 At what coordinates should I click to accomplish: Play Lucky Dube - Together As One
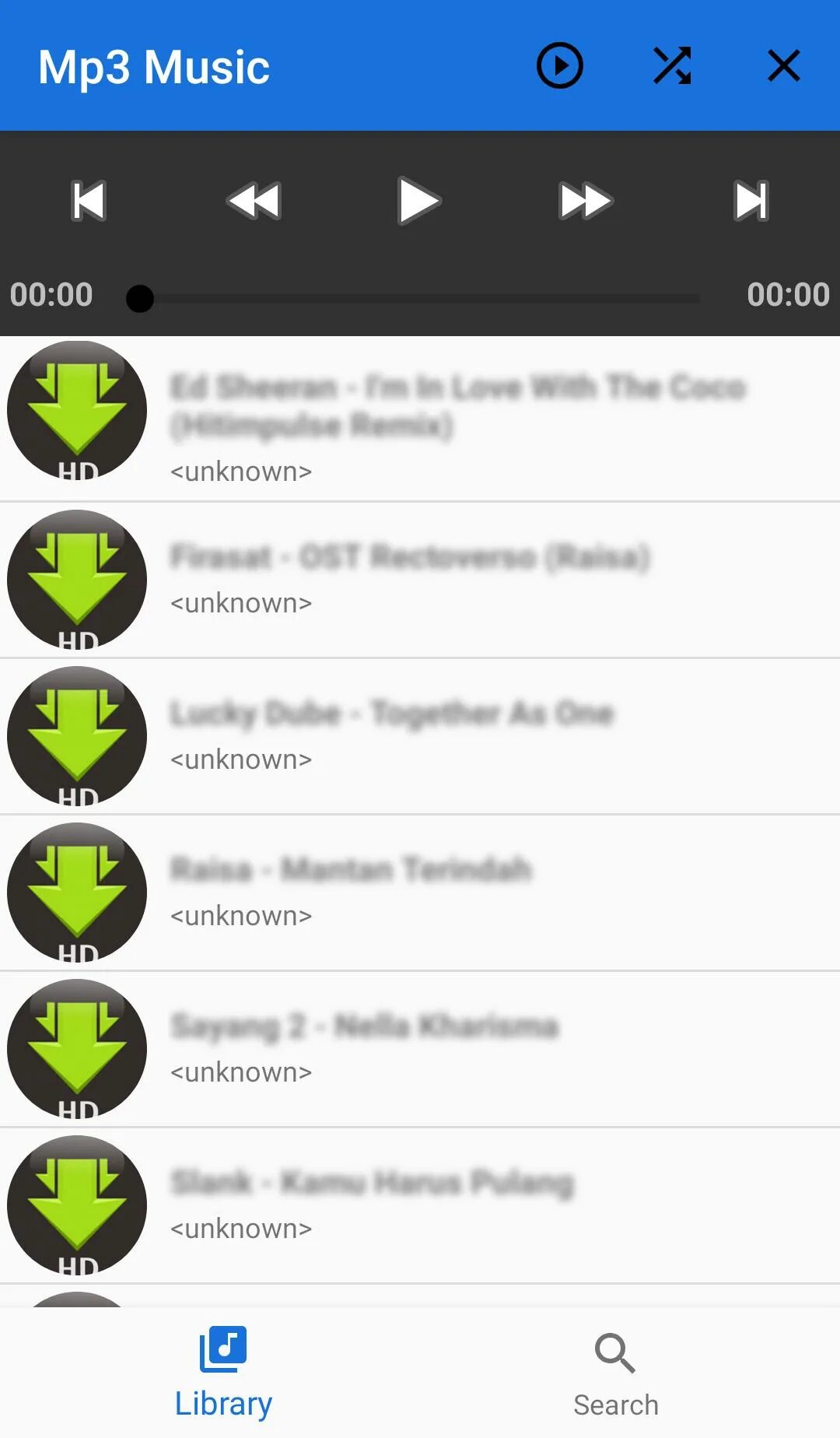click(x=420, y=736)
